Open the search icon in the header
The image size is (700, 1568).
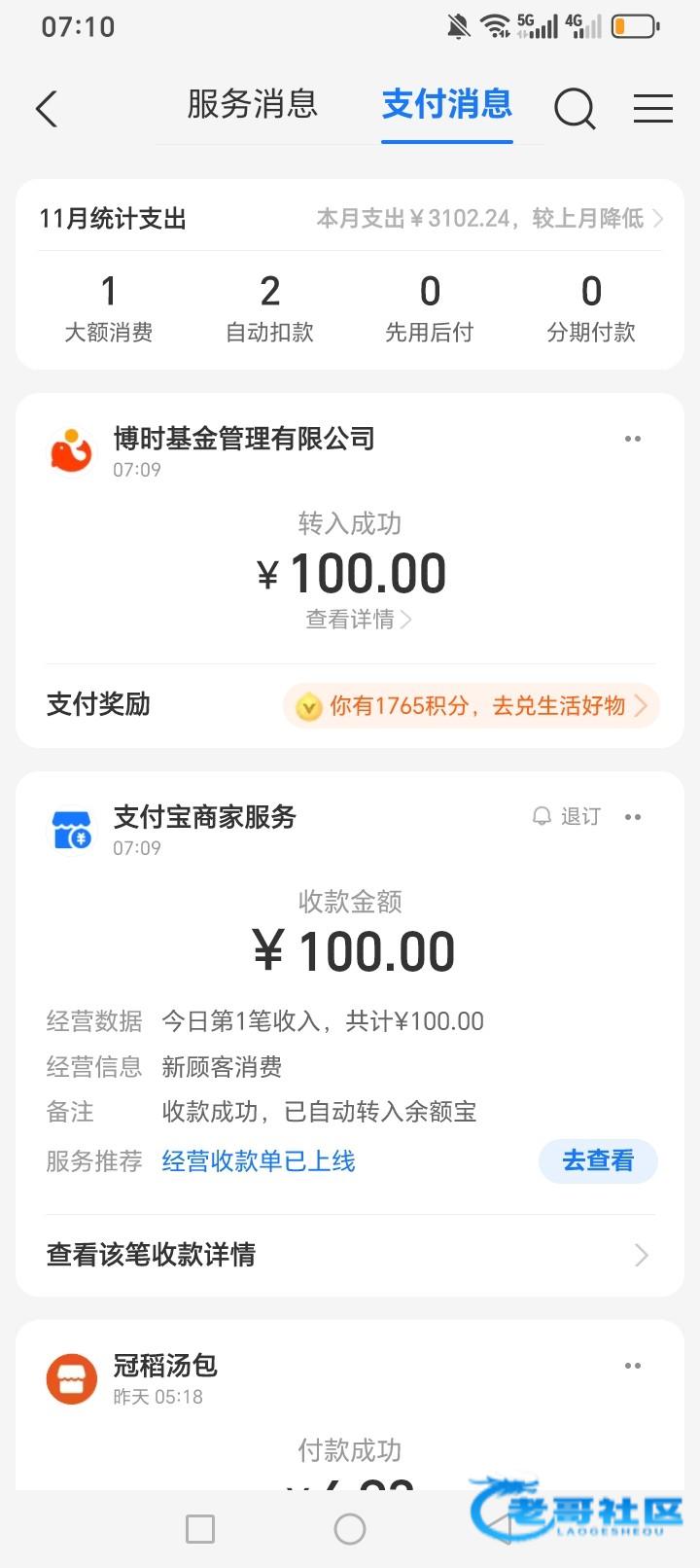click(575, 108)
